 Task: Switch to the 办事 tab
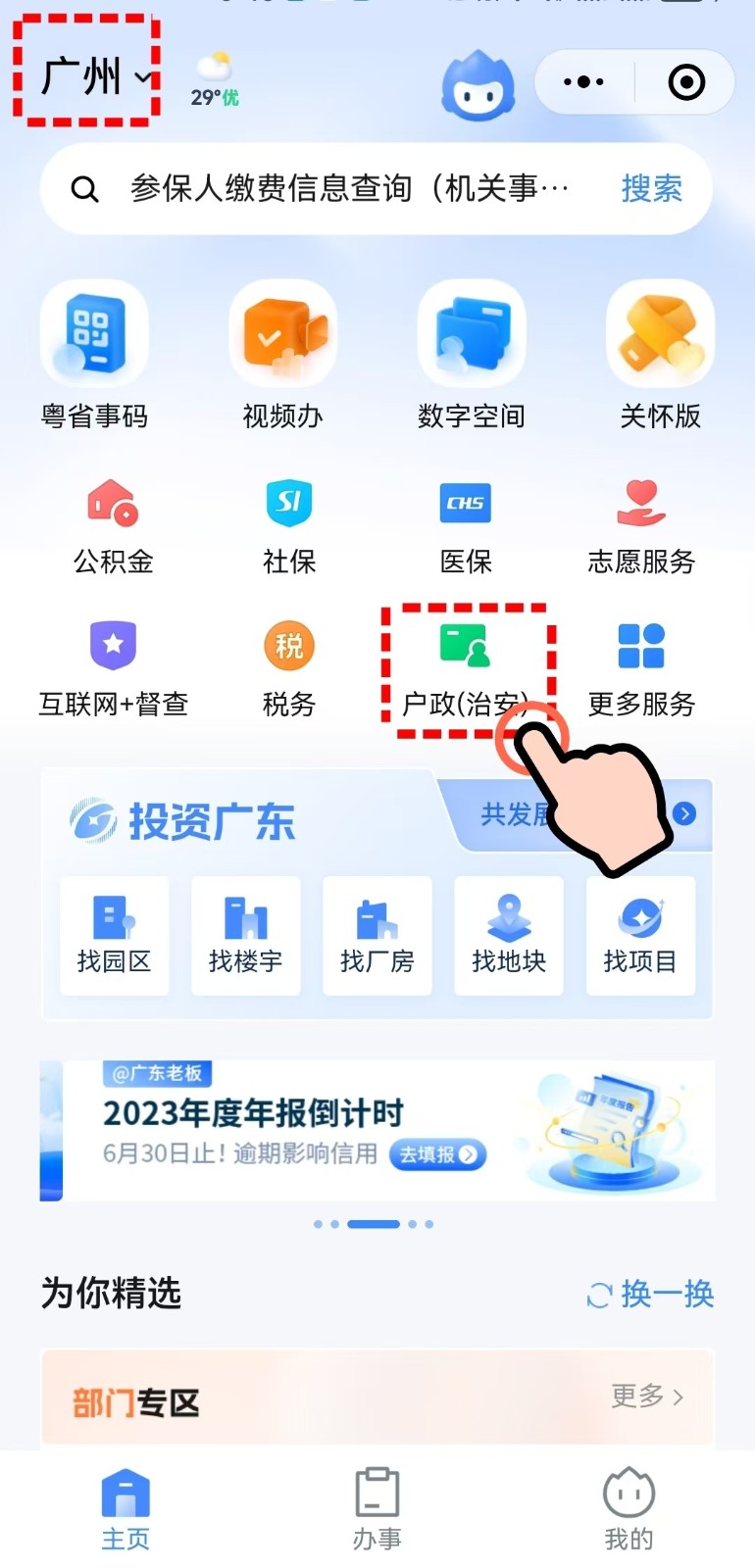click(377, 1509)
